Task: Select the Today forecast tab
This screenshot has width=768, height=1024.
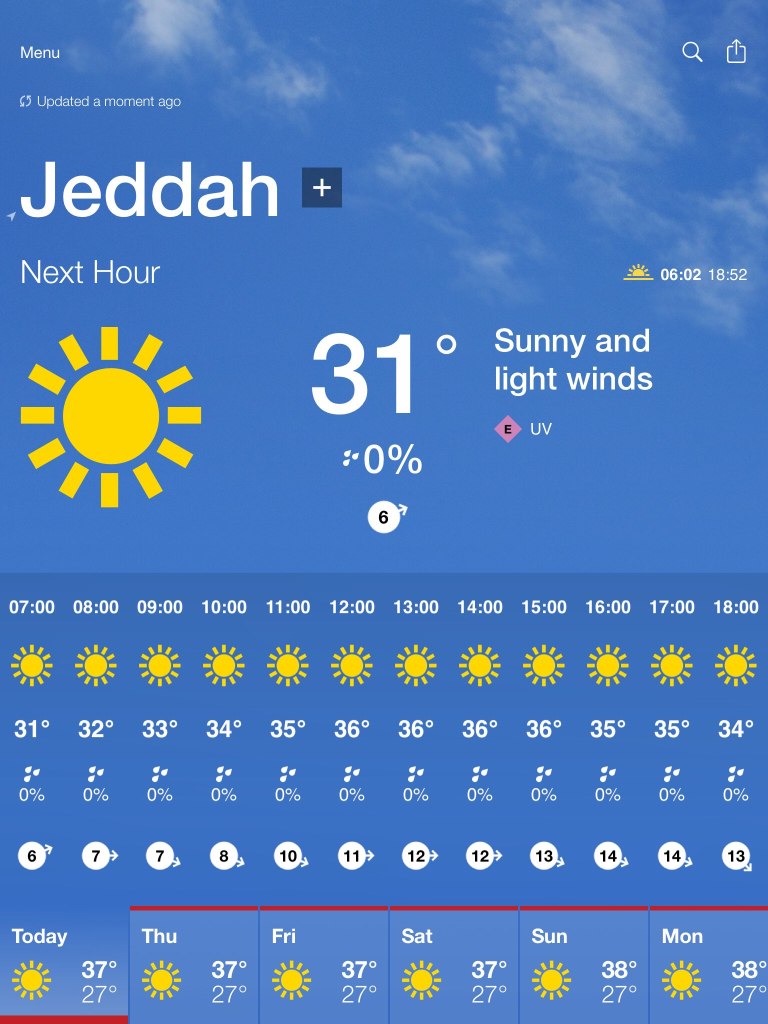Action: click(64, 965)
